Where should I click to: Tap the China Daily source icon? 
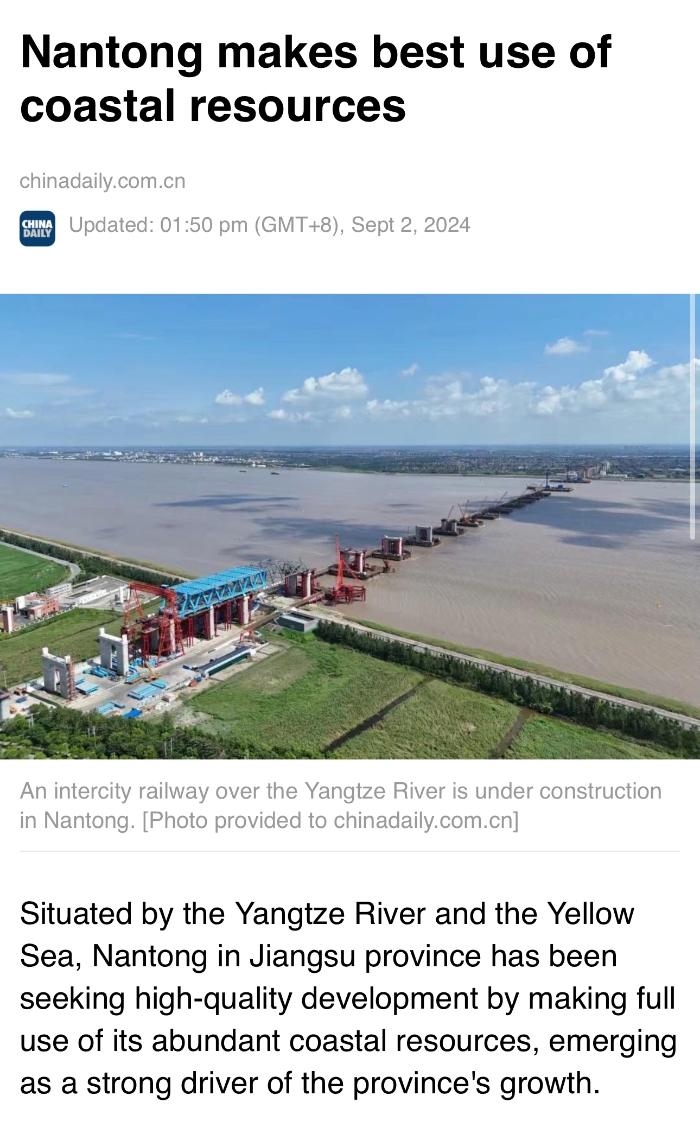[x=37, y=228]
